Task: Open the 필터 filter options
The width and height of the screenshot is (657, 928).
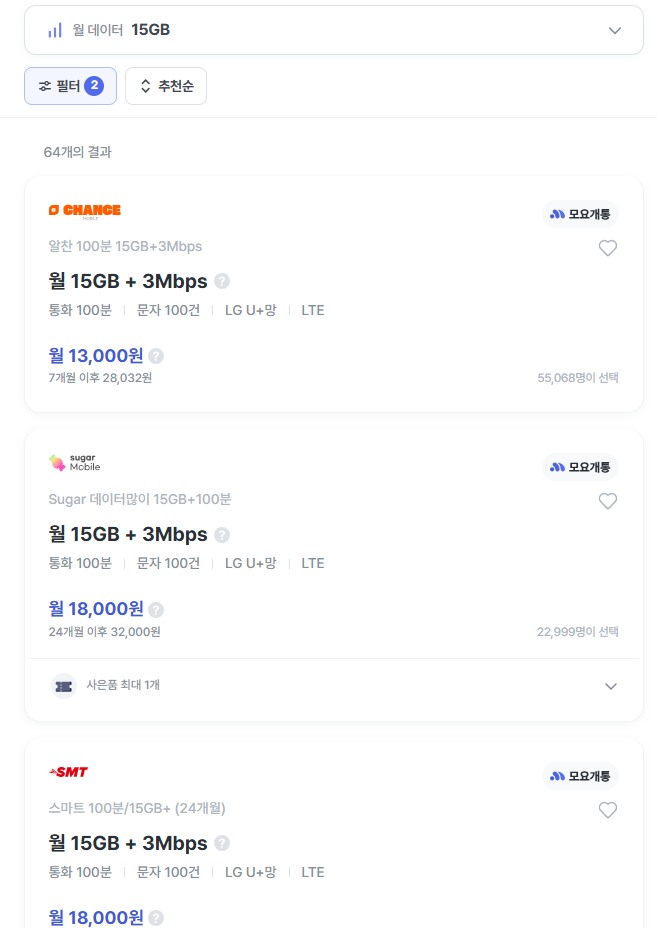Action: pyautogui.click(x=70, y=86)
